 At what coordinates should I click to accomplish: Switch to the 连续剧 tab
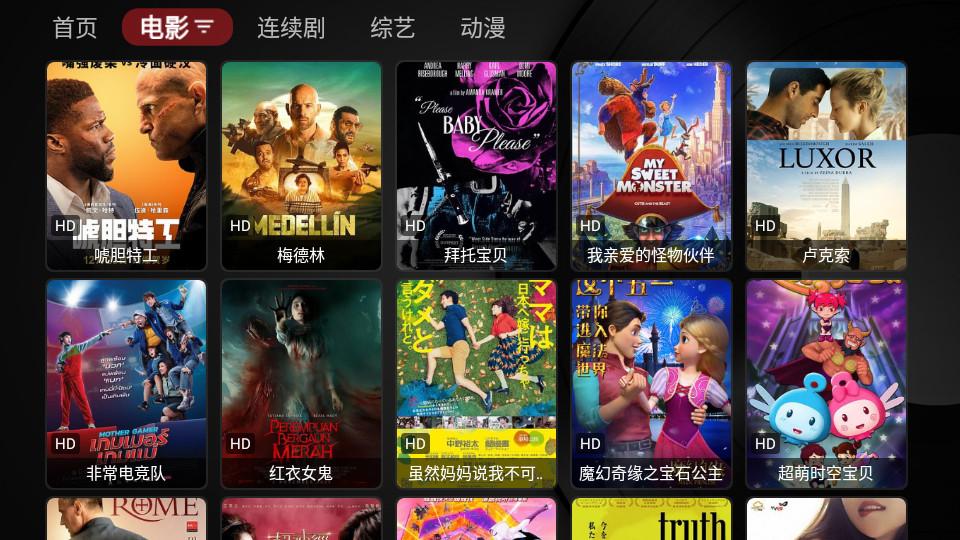tap(291, 28)
